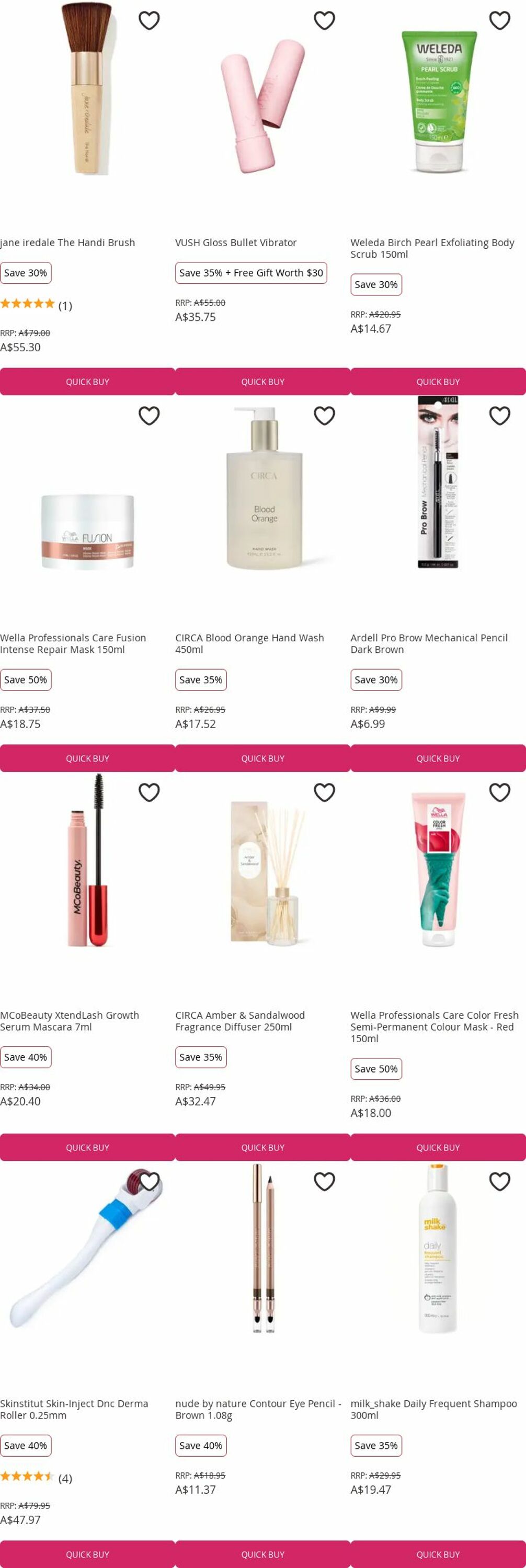Quick buy milk_shake Daily Frequent Shampoo
This screenshot has width=526, height=1568.
click(438, 1554)
